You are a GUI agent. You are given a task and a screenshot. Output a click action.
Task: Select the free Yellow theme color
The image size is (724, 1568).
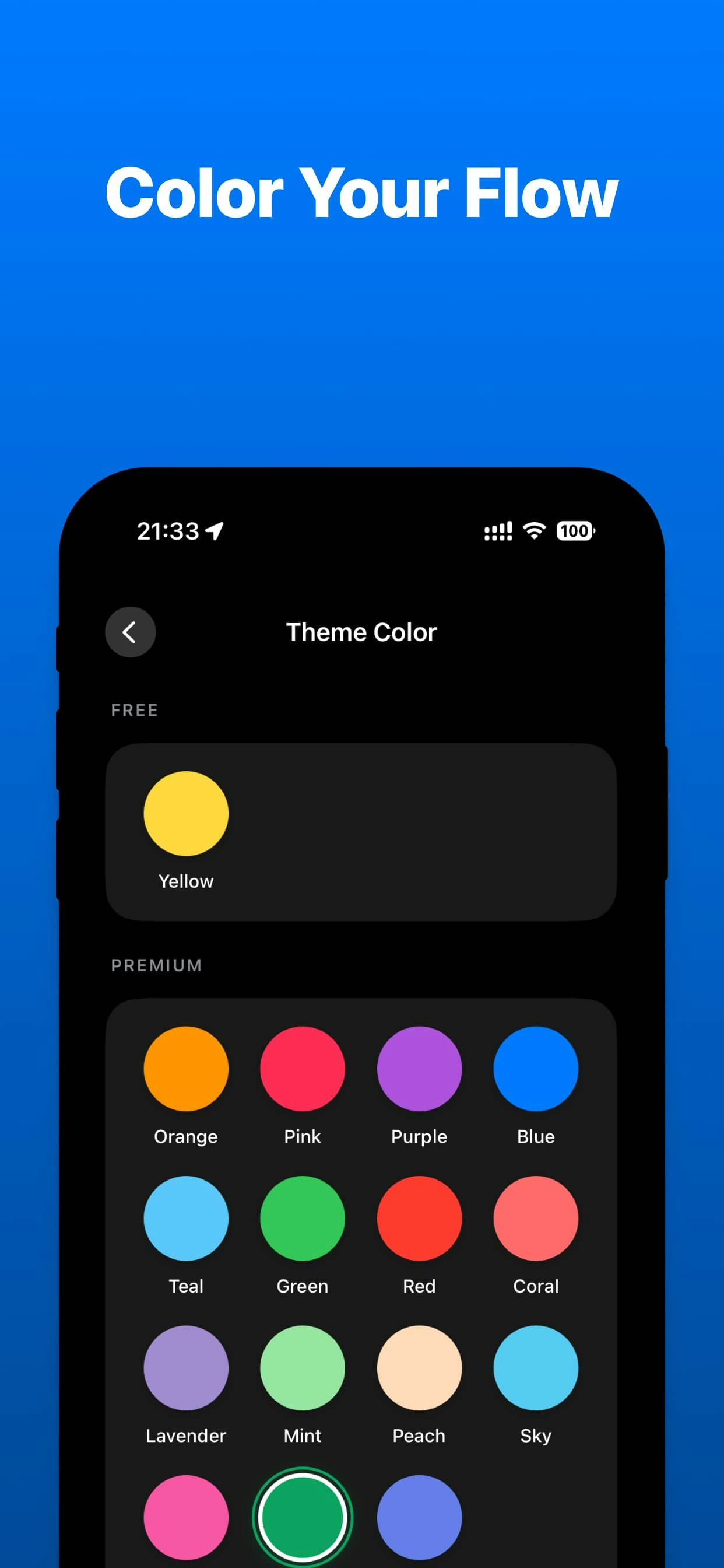pos(185,814)
